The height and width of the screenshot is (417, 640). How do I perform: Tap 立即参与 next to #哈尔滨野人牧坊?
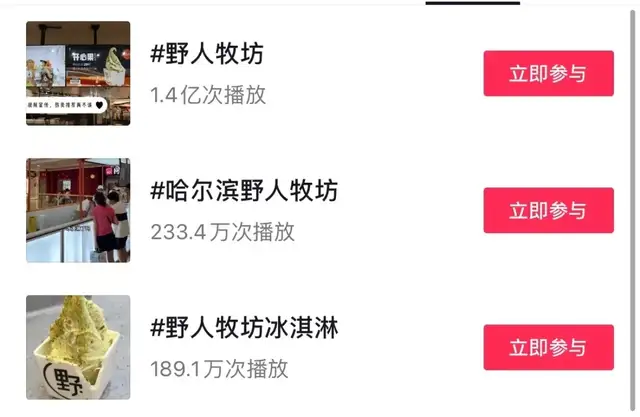click(548, 211)
